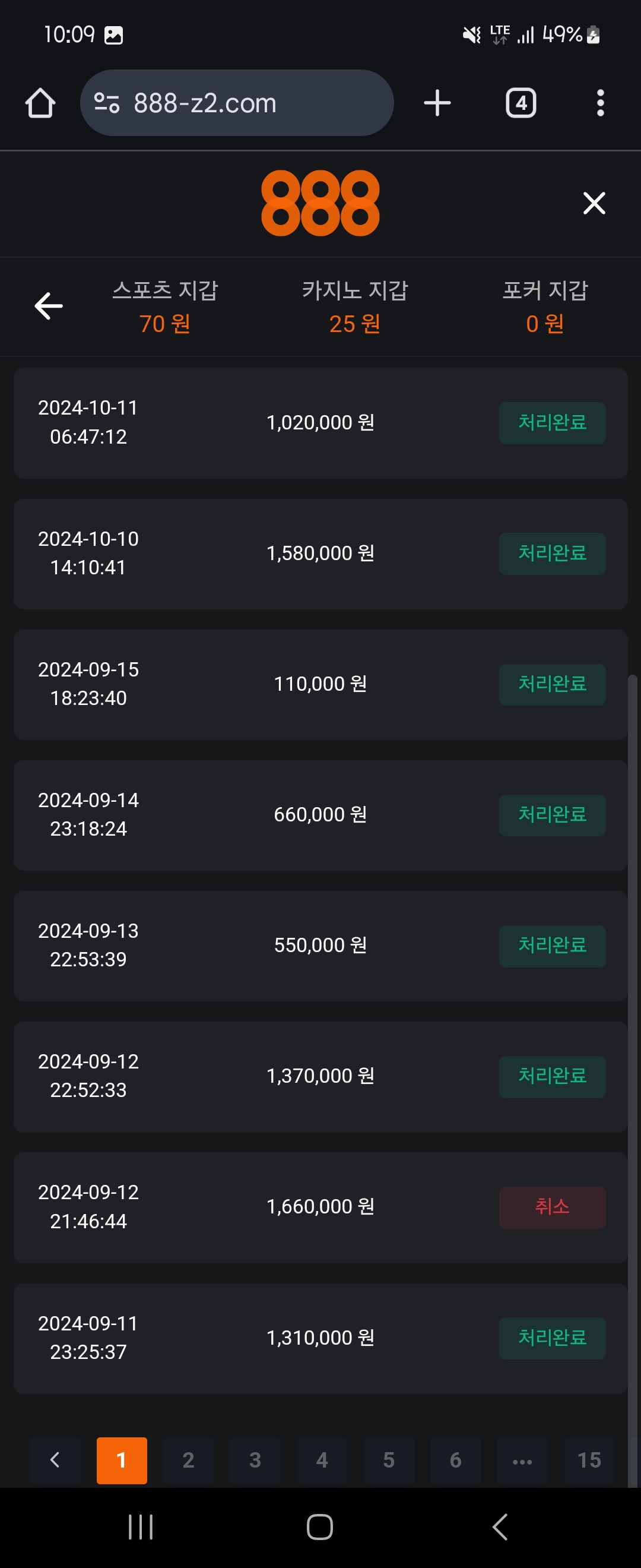
Task: Tap the browser home icon
Action: (40, 103)
